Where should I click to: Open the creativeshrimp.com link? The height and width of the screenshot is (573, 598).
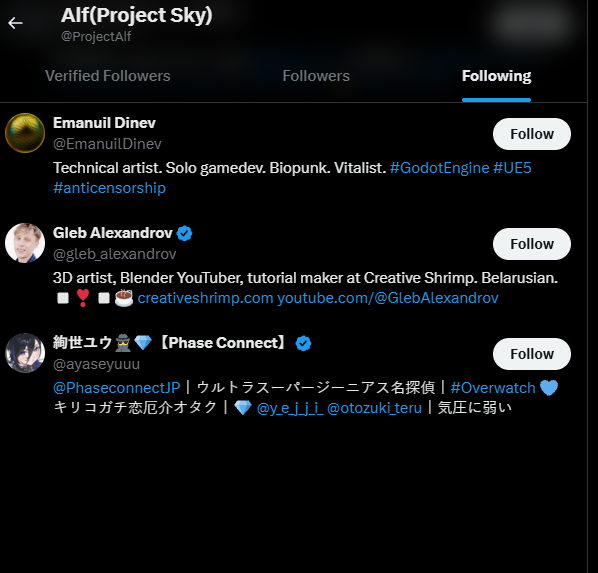click(x=205, y=298)
